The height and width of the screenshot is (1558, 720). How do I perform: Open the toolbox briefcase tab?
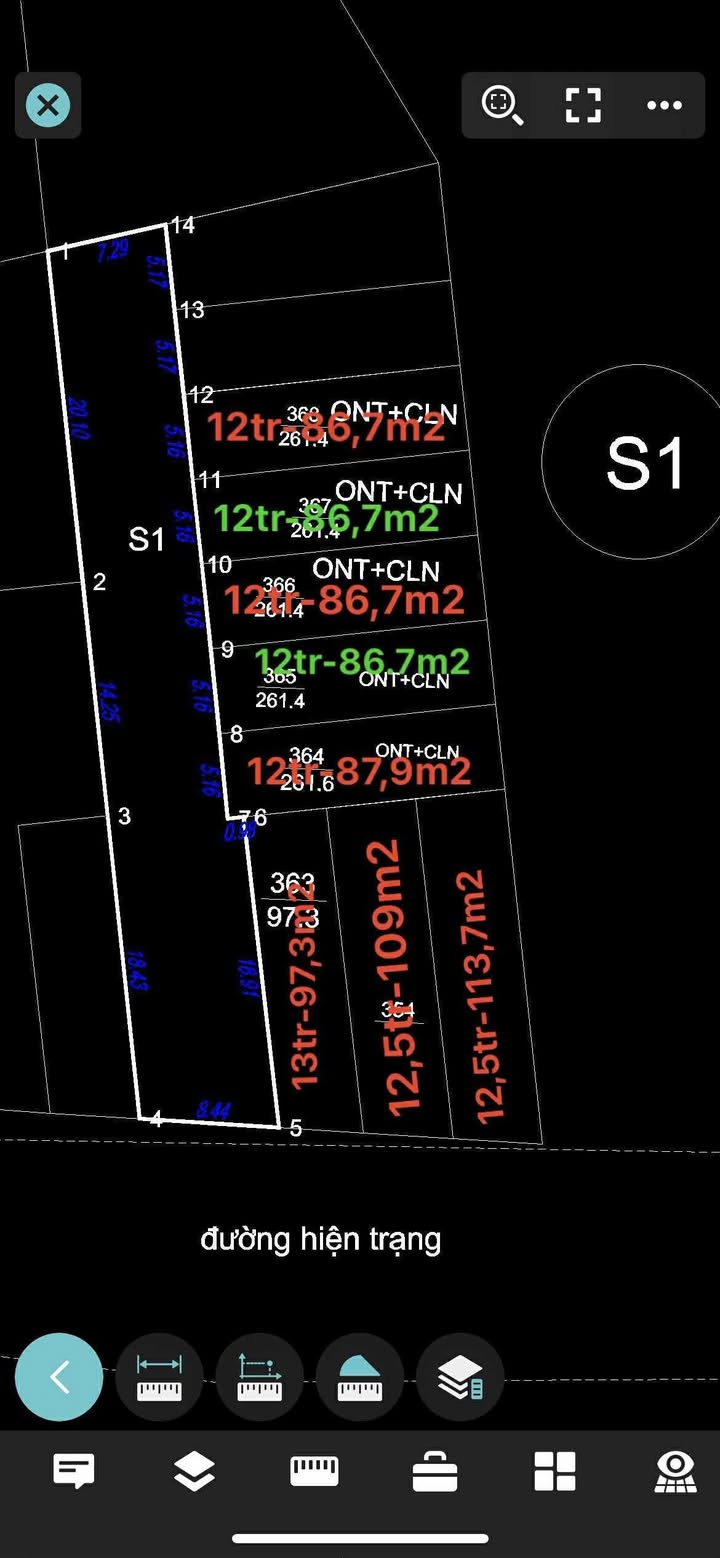coord(435,1471)
